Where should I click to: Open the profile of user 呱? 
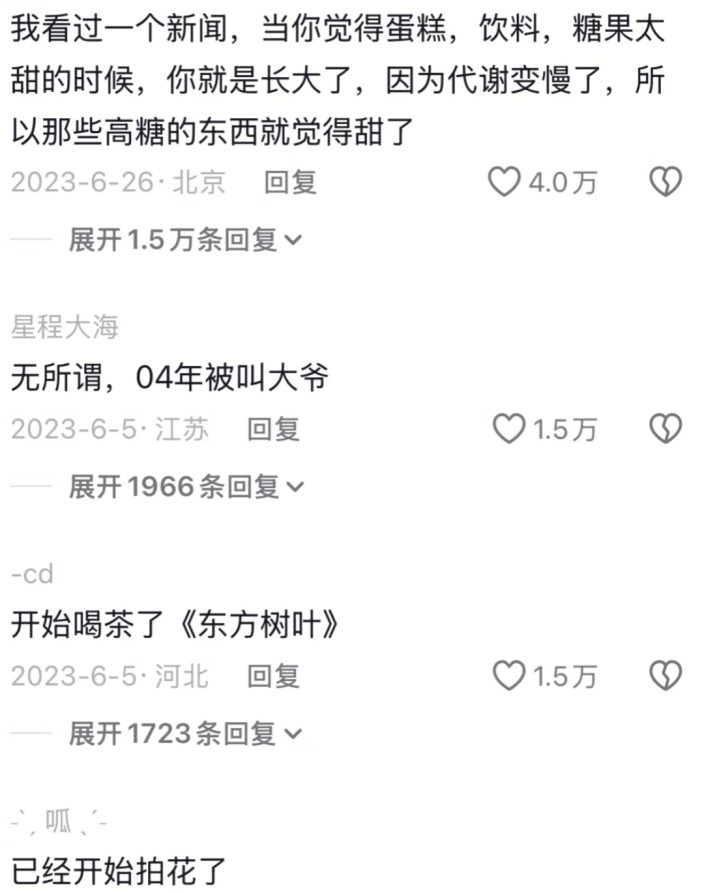click(x=60, y=822)
